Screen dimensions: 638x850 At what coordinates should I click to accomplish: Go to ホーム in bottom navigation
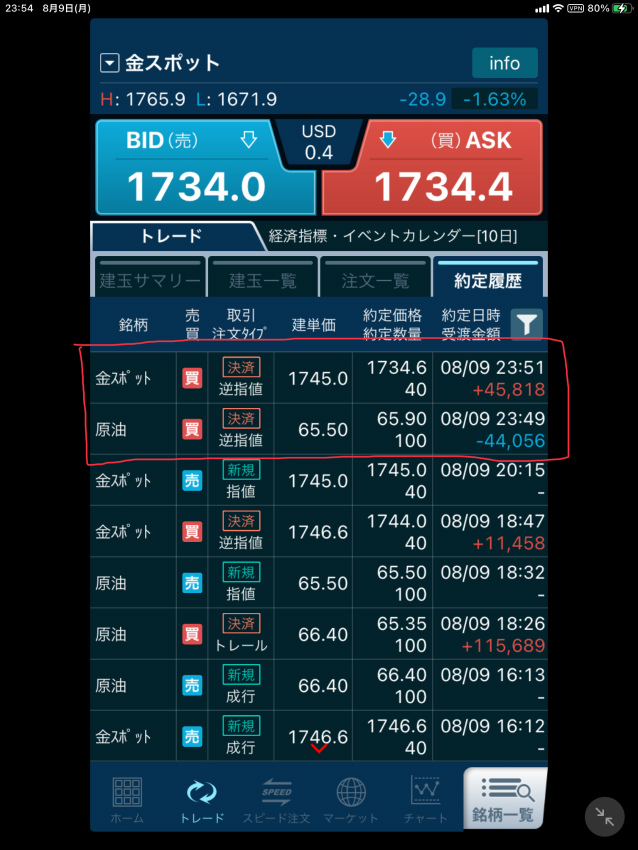pyautogui.click(x=127, y=799)
